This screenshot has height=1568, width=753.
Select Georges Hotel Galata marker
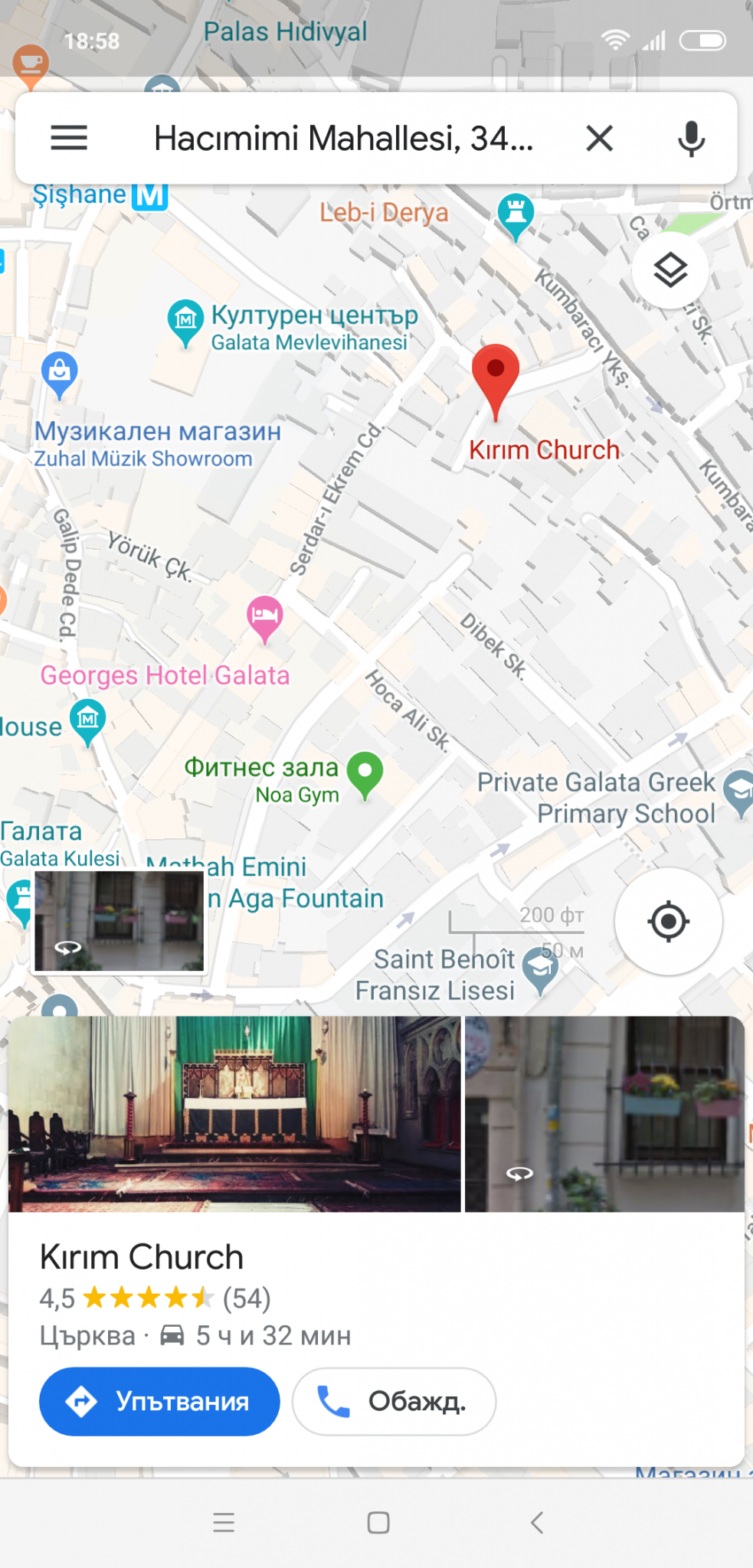[265, 619]
